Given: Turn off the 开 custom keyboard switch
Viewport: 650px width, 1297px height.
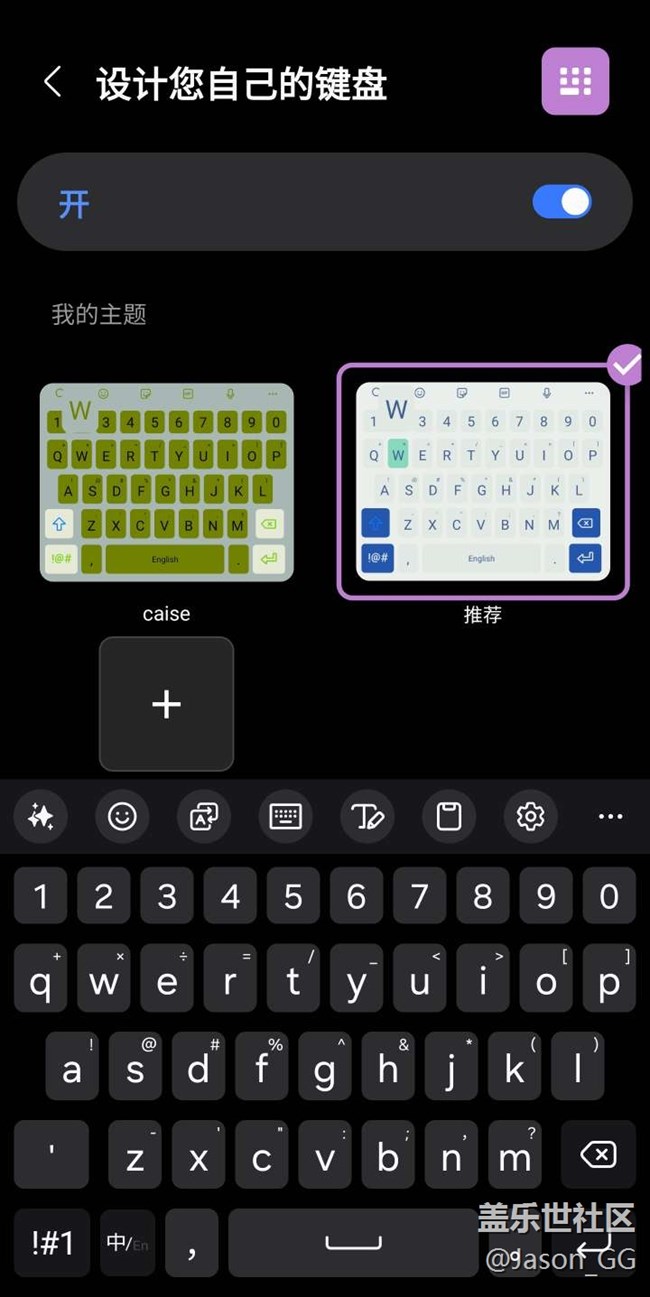Looking at the screenshot, I should pyautogui.click(x=562, y=202).
